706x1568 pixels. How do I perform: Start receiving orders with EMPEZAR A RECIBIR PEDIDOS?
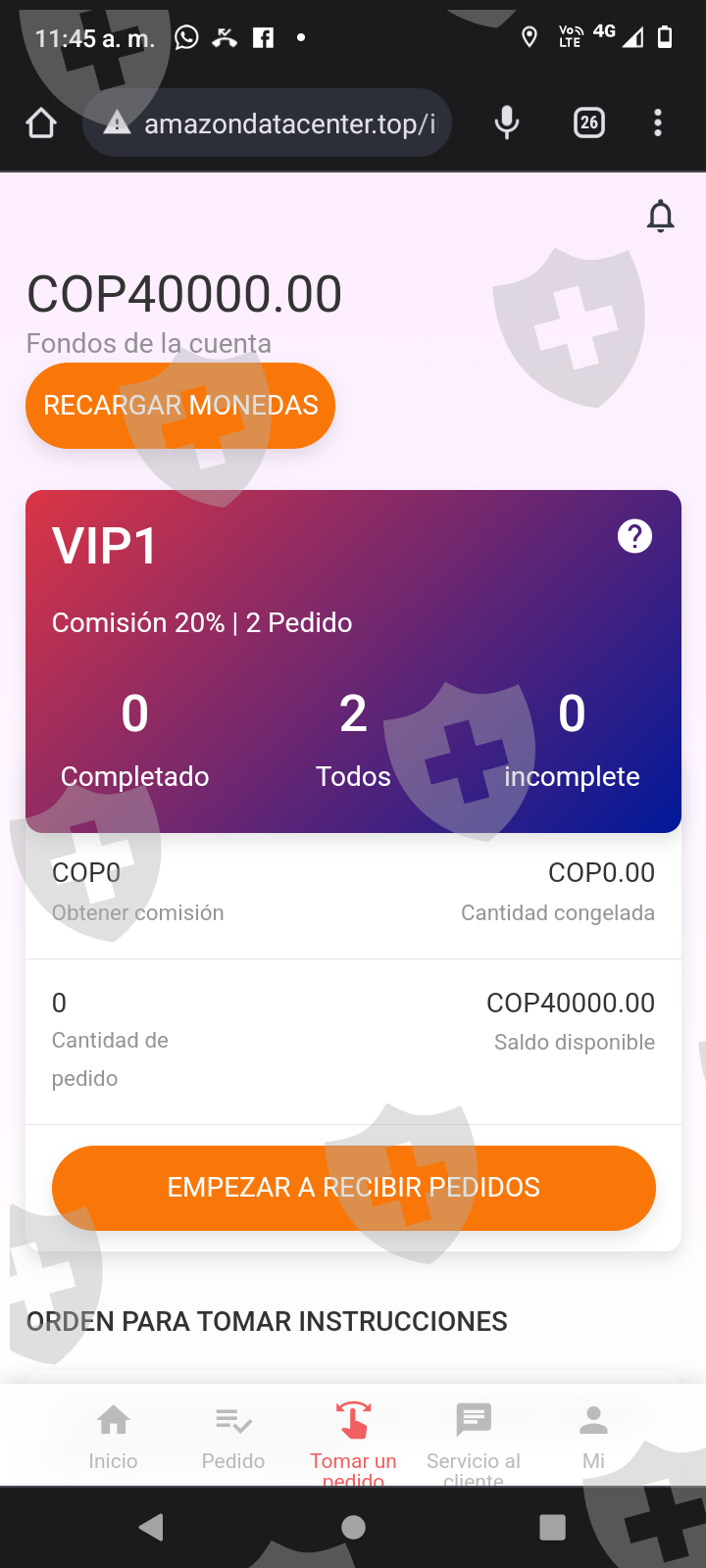(x=353, y=1188)
